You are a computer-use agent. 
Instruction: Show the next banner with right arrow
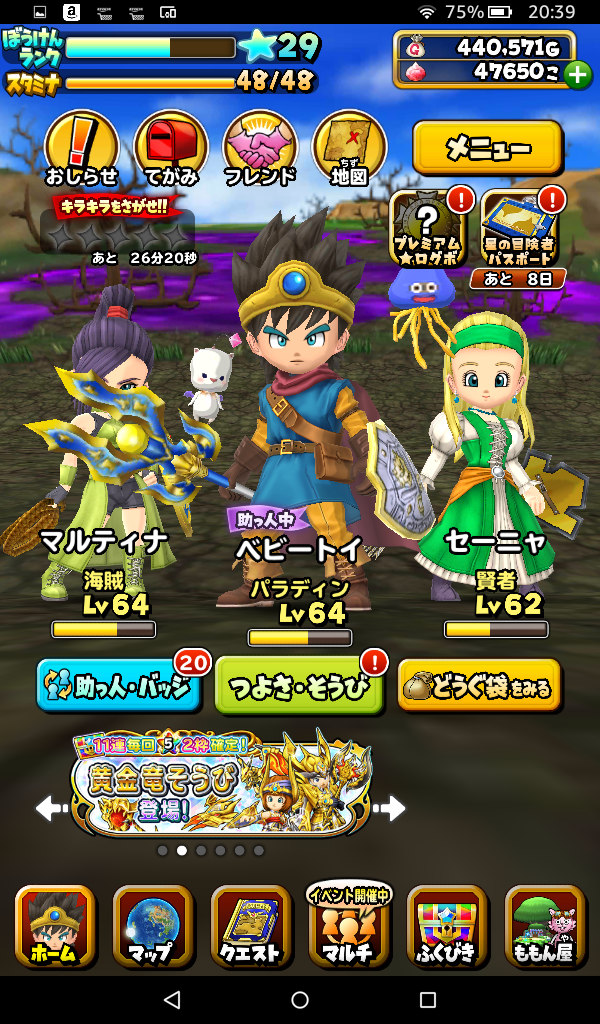click(x=390, y=808)
